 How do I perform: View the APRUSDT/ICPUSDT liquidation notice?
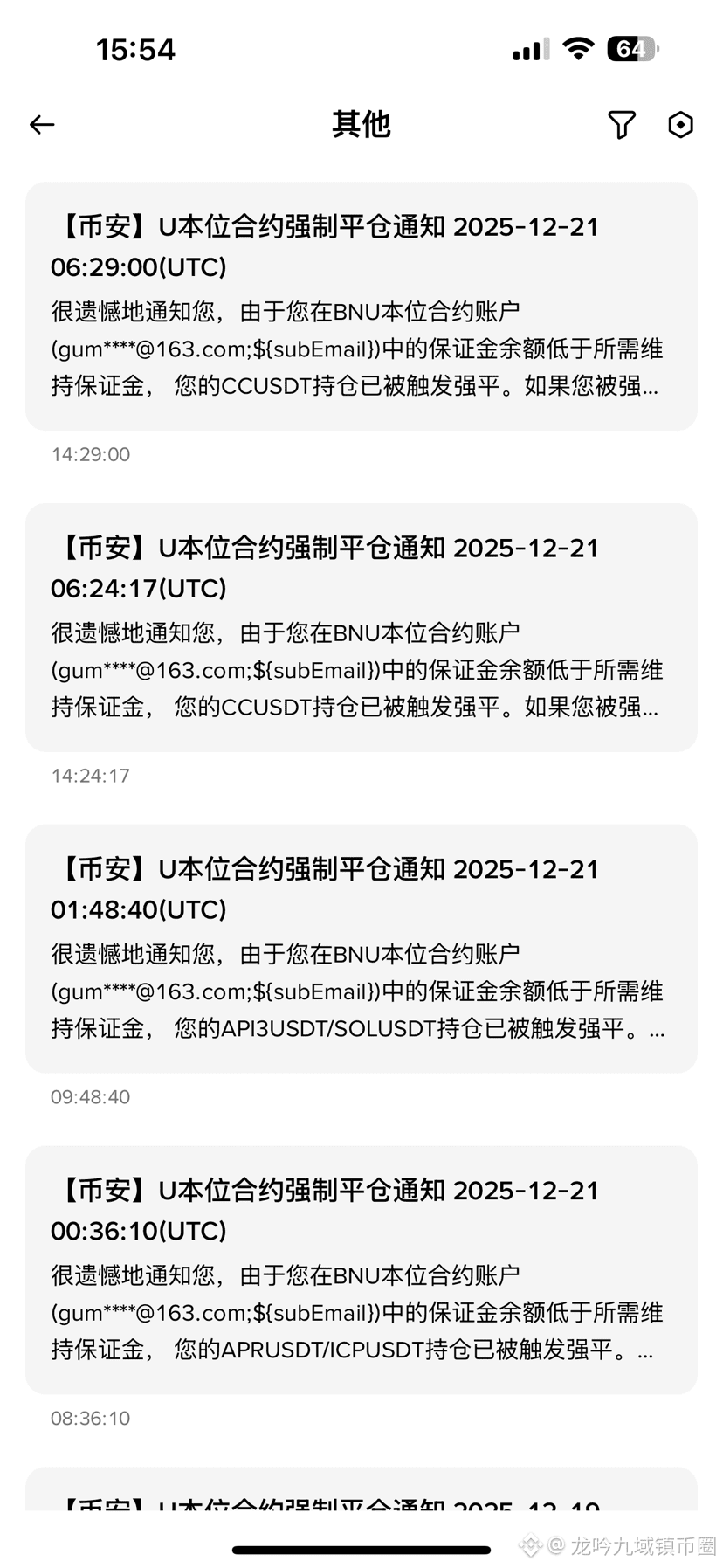point(361,1270)
